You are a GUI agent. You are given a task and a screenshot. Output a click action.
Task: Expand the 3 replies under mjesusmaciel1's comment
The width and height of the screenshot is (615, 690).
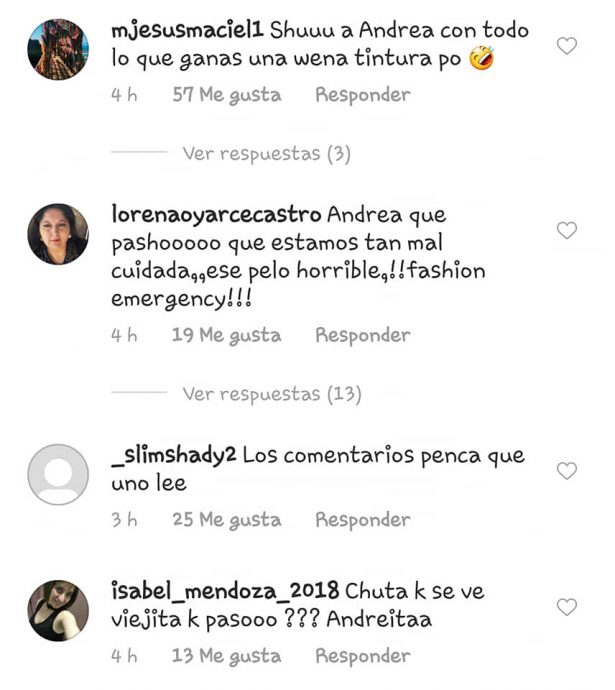point(266,154)
